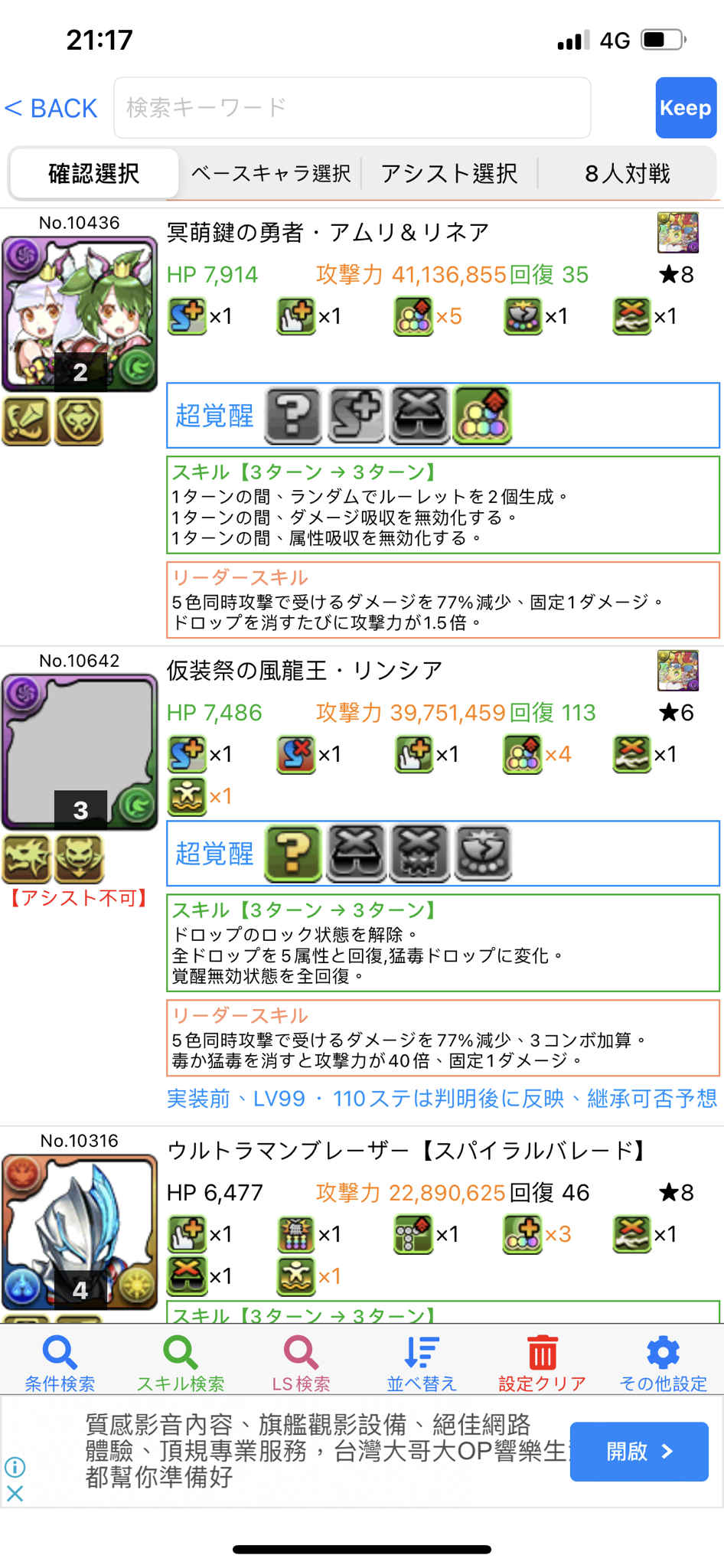Dismiss the ad with the X icon
This screenshot has width=724, height=1568.
(15, 1493)
